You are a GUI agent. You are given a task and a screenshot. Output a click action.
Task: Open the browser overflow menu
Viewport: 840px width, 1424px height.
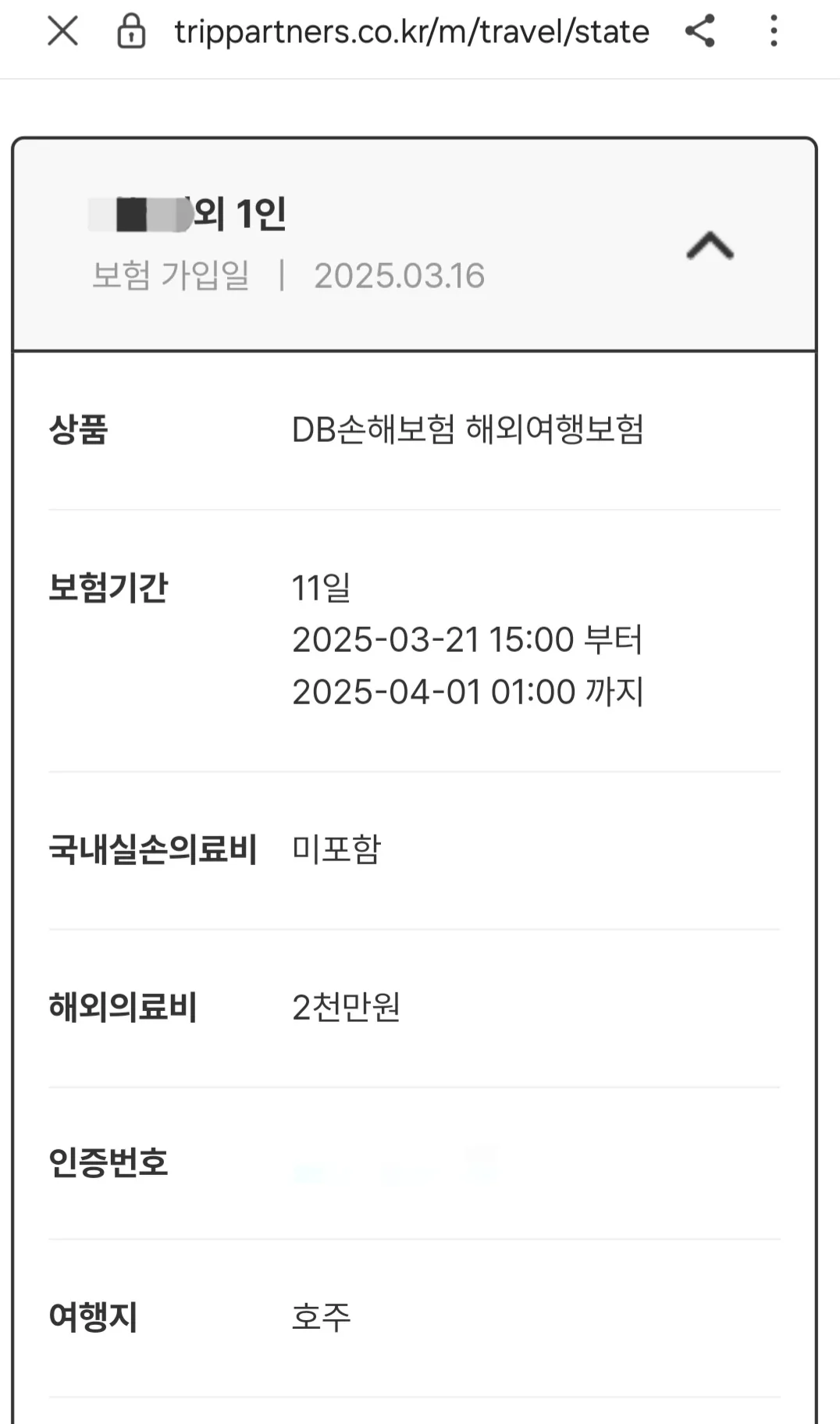pos(773,31)
